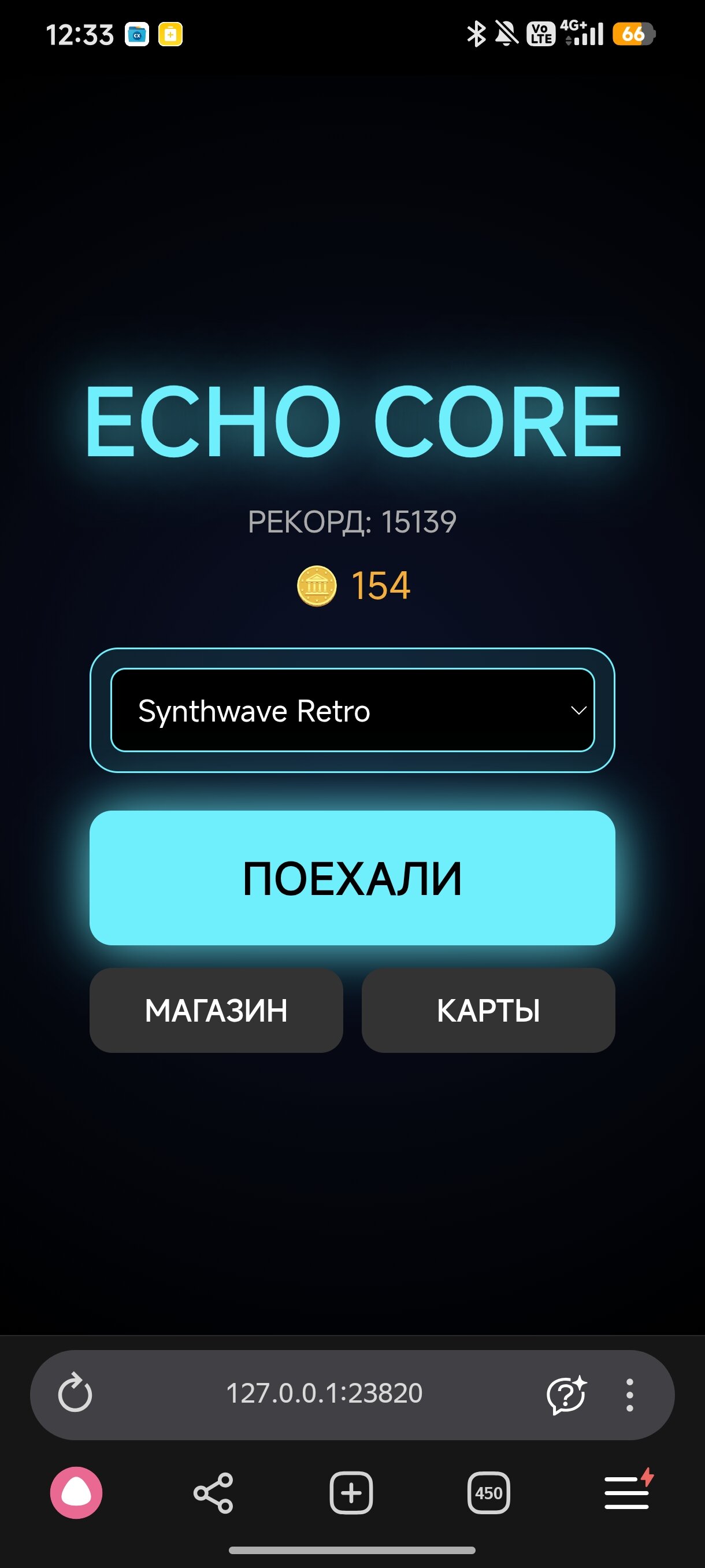The width and height of the screenshot is (705, 1568).
Task: View the 450 open tabs
Action: (x=488, y=1492)
